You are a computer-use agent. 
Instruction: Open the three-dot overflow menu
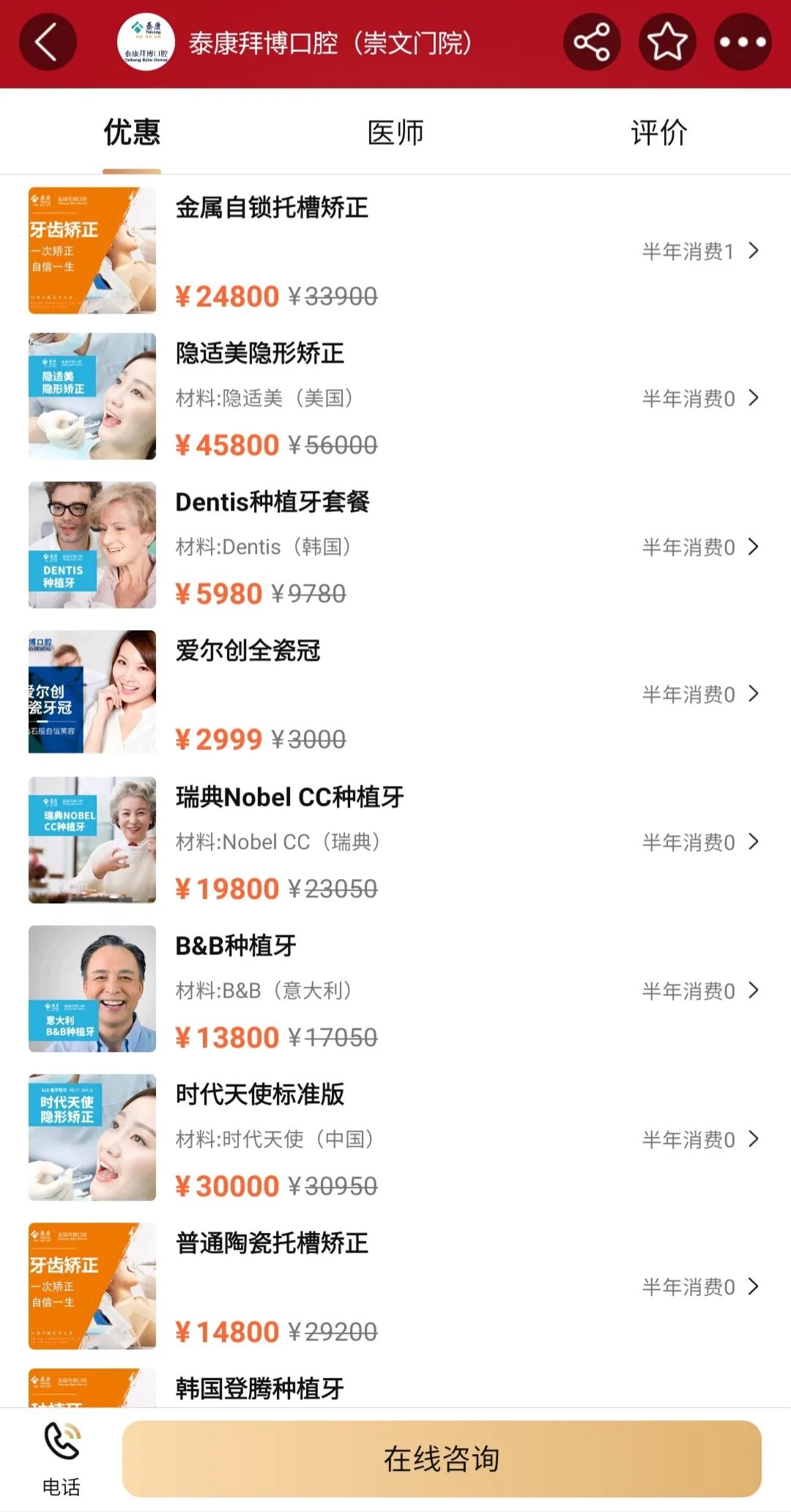coord(743,42)
